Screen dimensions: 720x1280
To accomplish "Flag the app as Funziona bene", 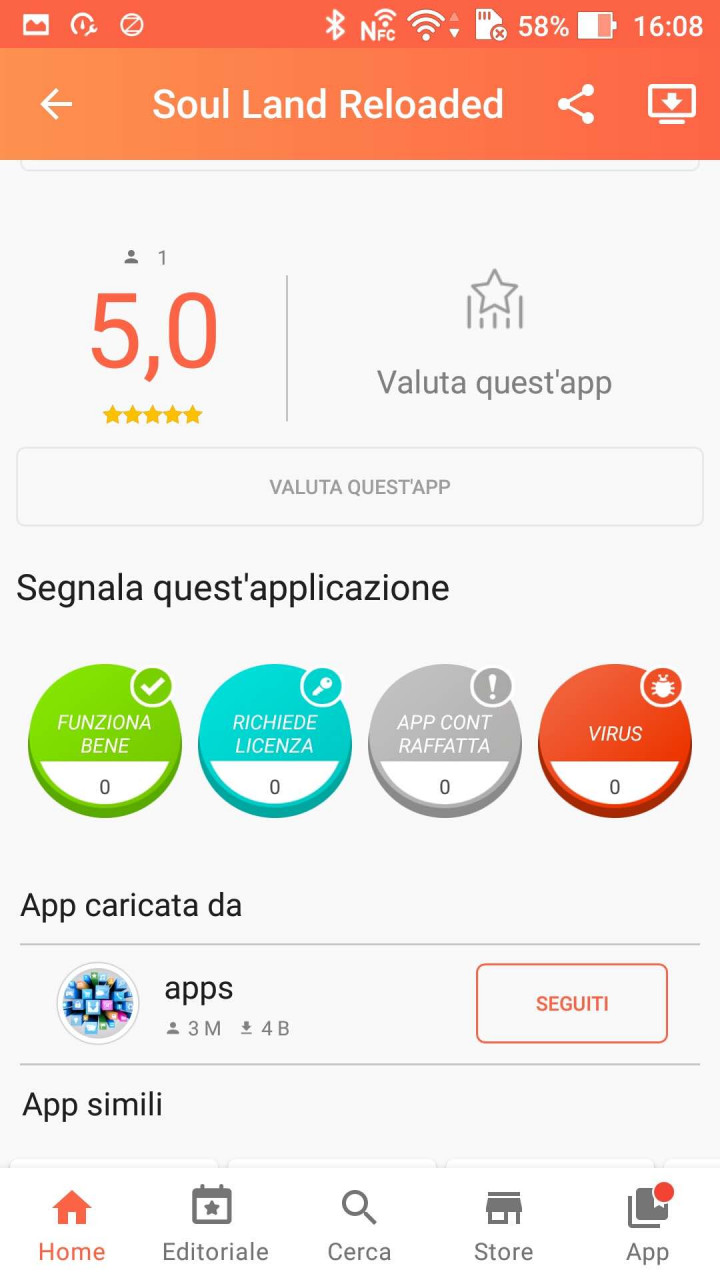I will point(105,741).
